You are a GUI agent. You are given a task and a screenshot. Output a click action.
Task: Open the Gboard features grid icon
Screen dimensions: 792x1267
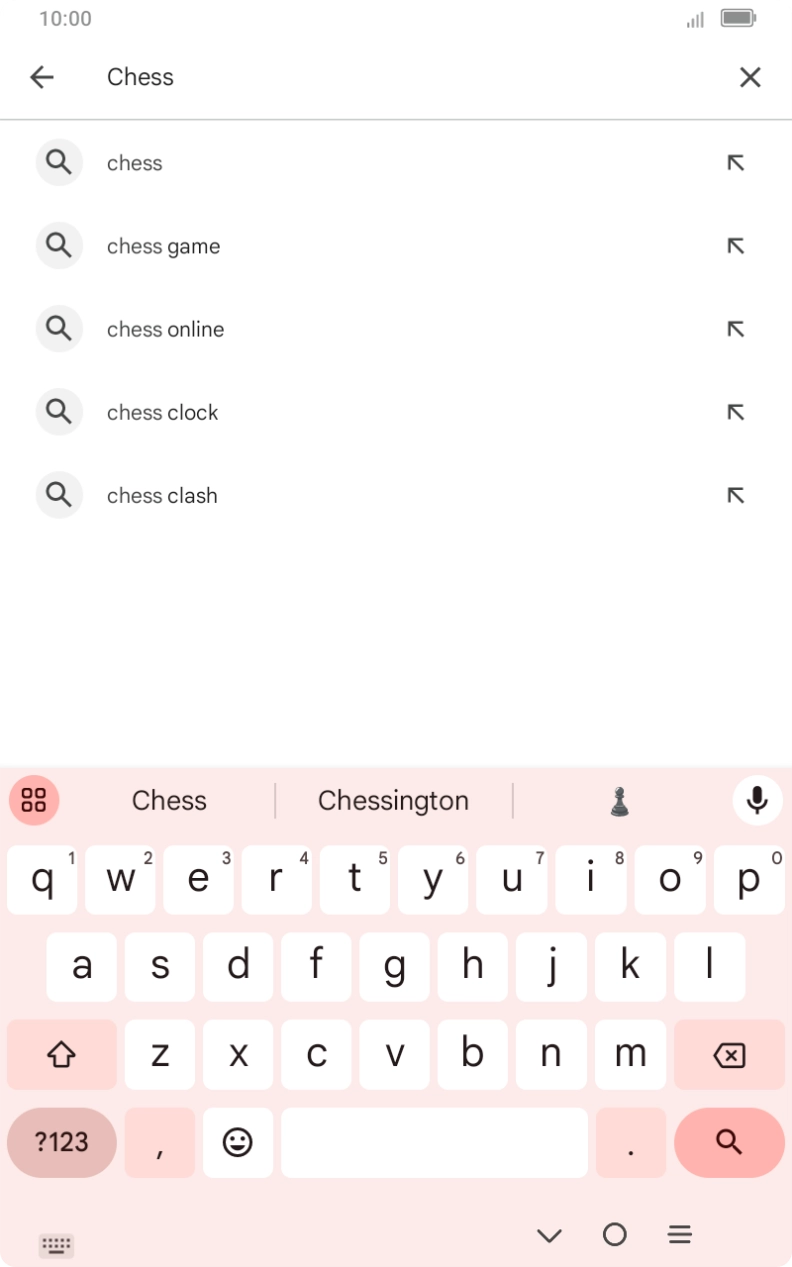34,800
